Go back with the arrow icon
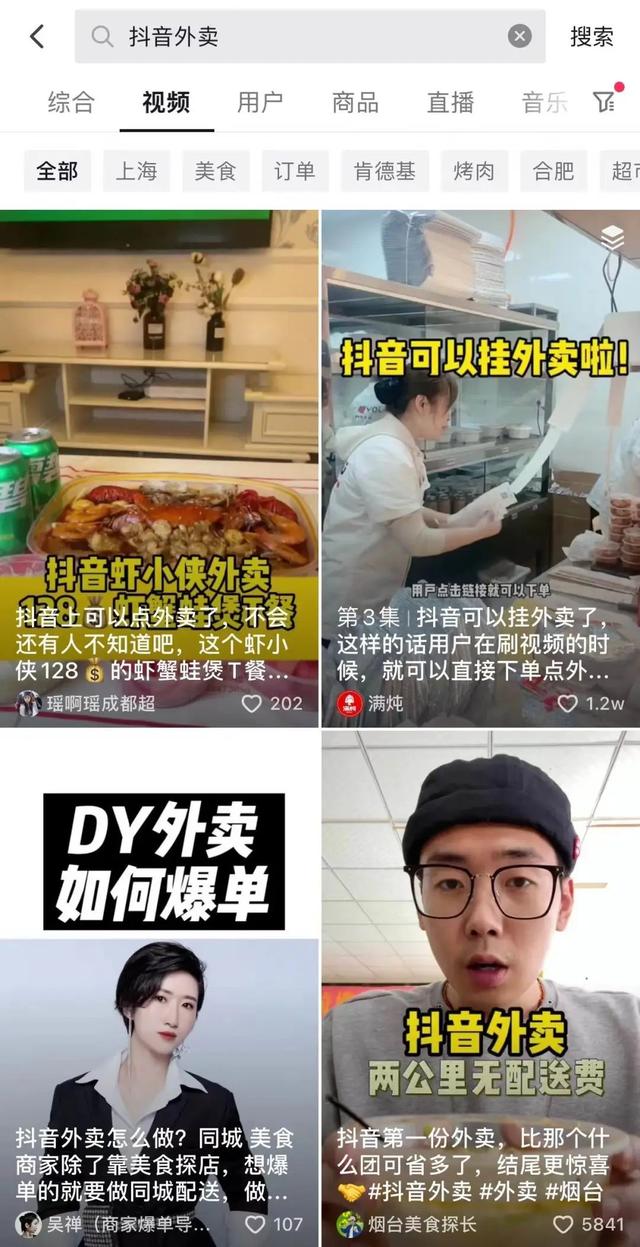 pyautogui.click(x=37, y=37)
